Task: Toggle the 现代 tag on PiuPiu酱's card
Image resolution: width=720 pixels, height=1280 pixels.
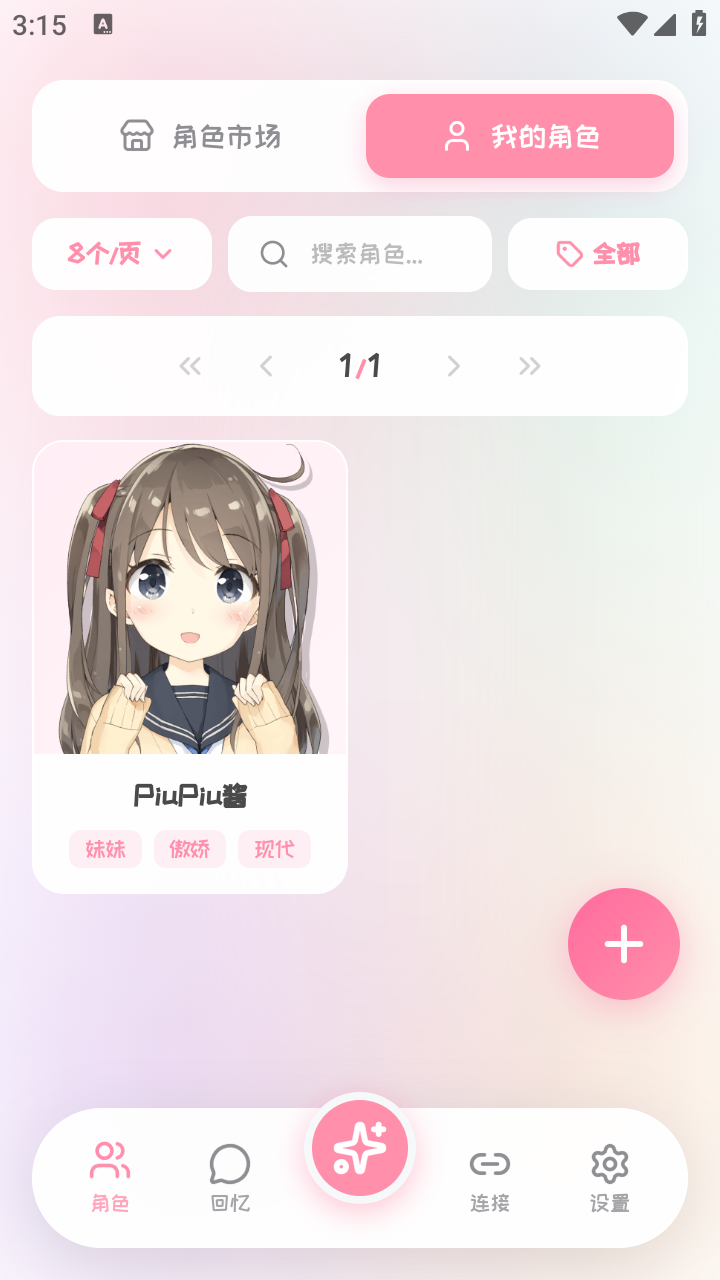Action: 274,848
